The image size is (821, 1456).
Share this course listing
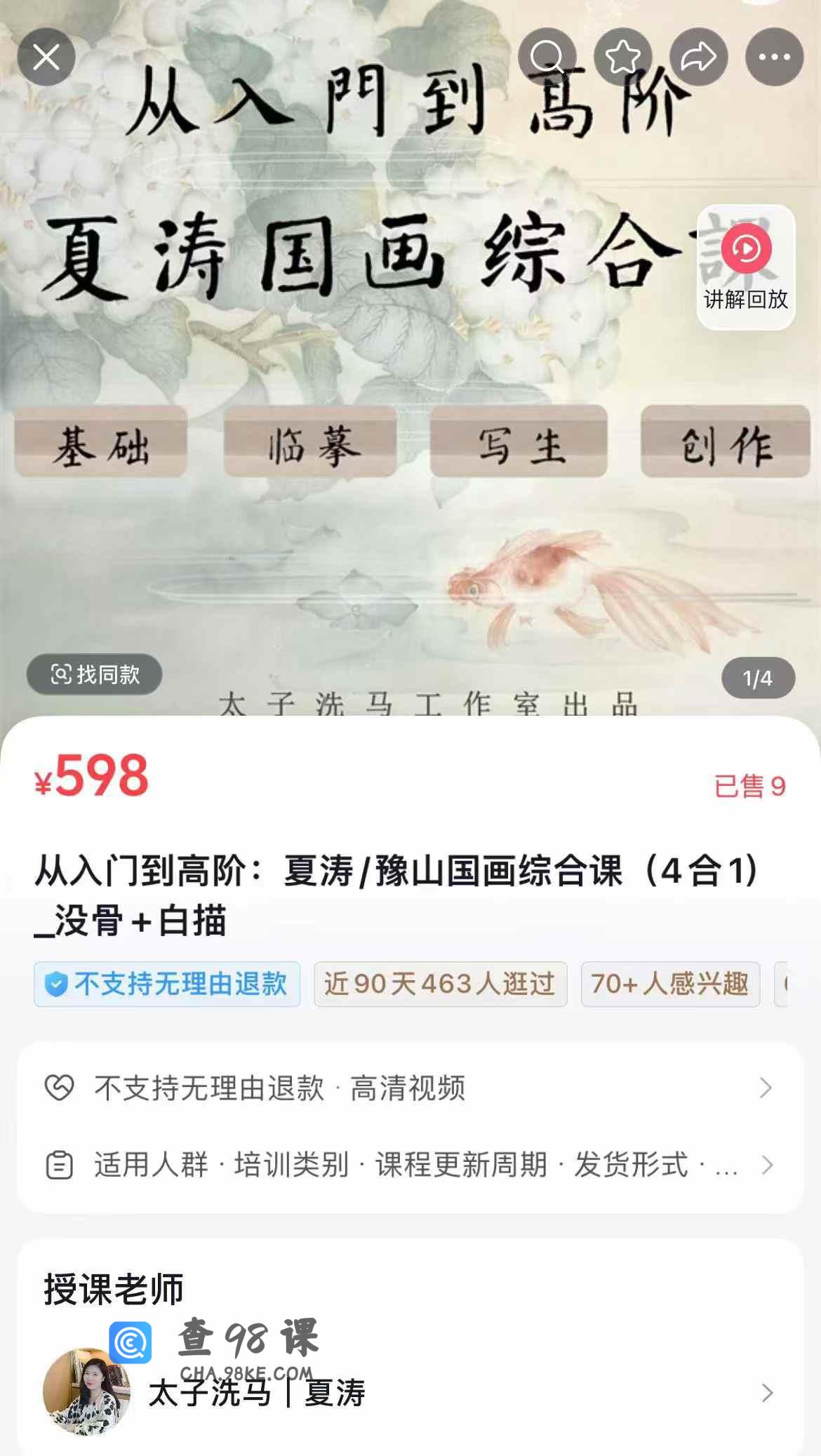698,57
